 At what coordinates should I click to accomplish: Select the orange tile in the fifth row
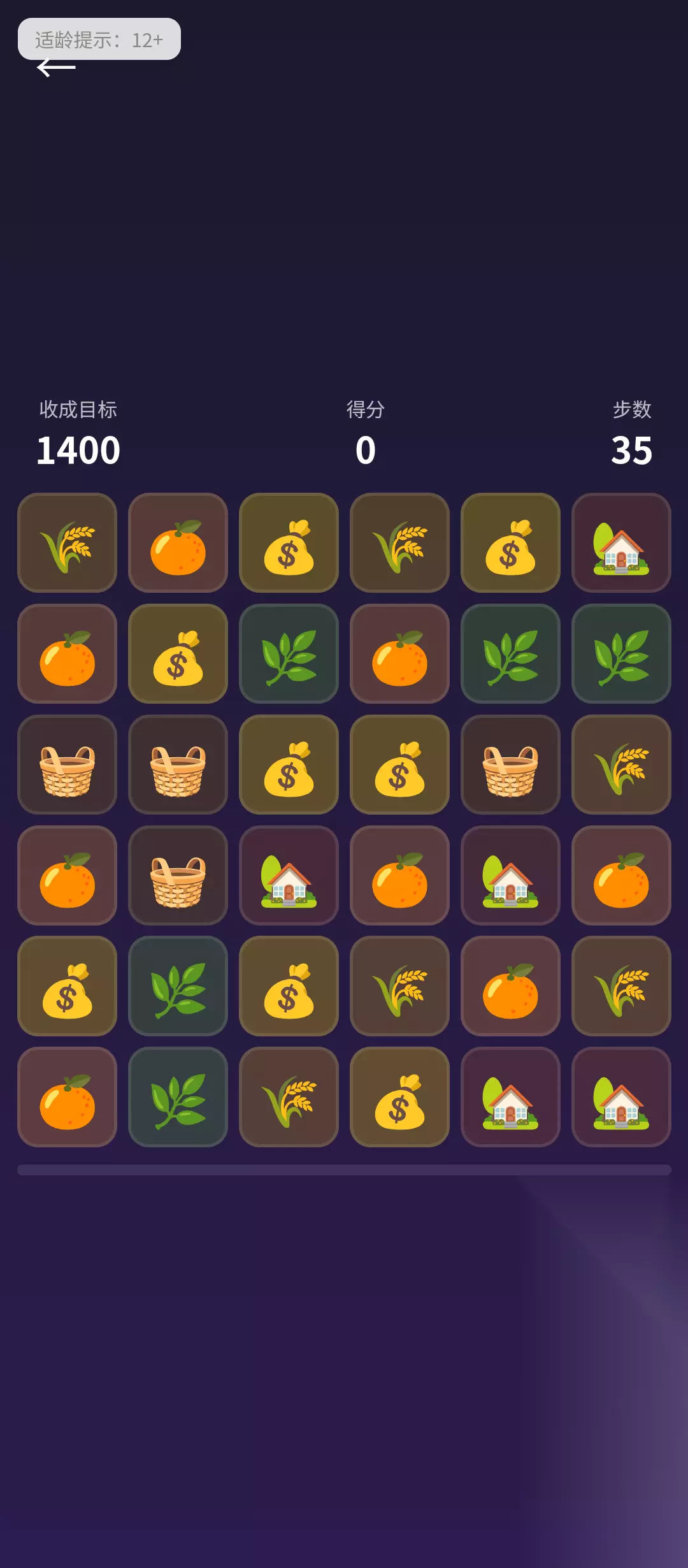[510, 986]
